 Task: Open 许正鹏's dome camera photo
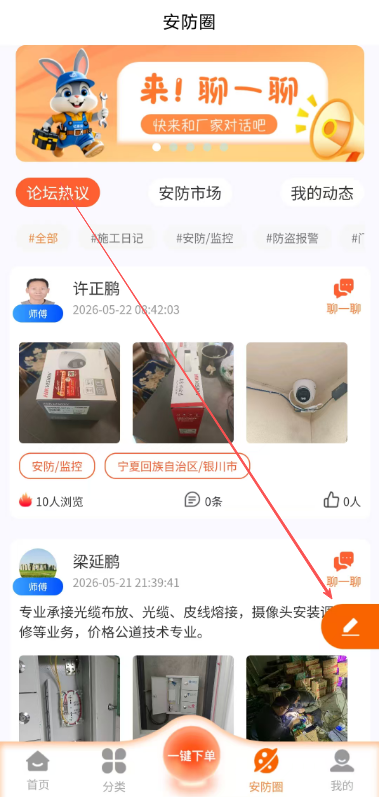[x=297, y=392]
